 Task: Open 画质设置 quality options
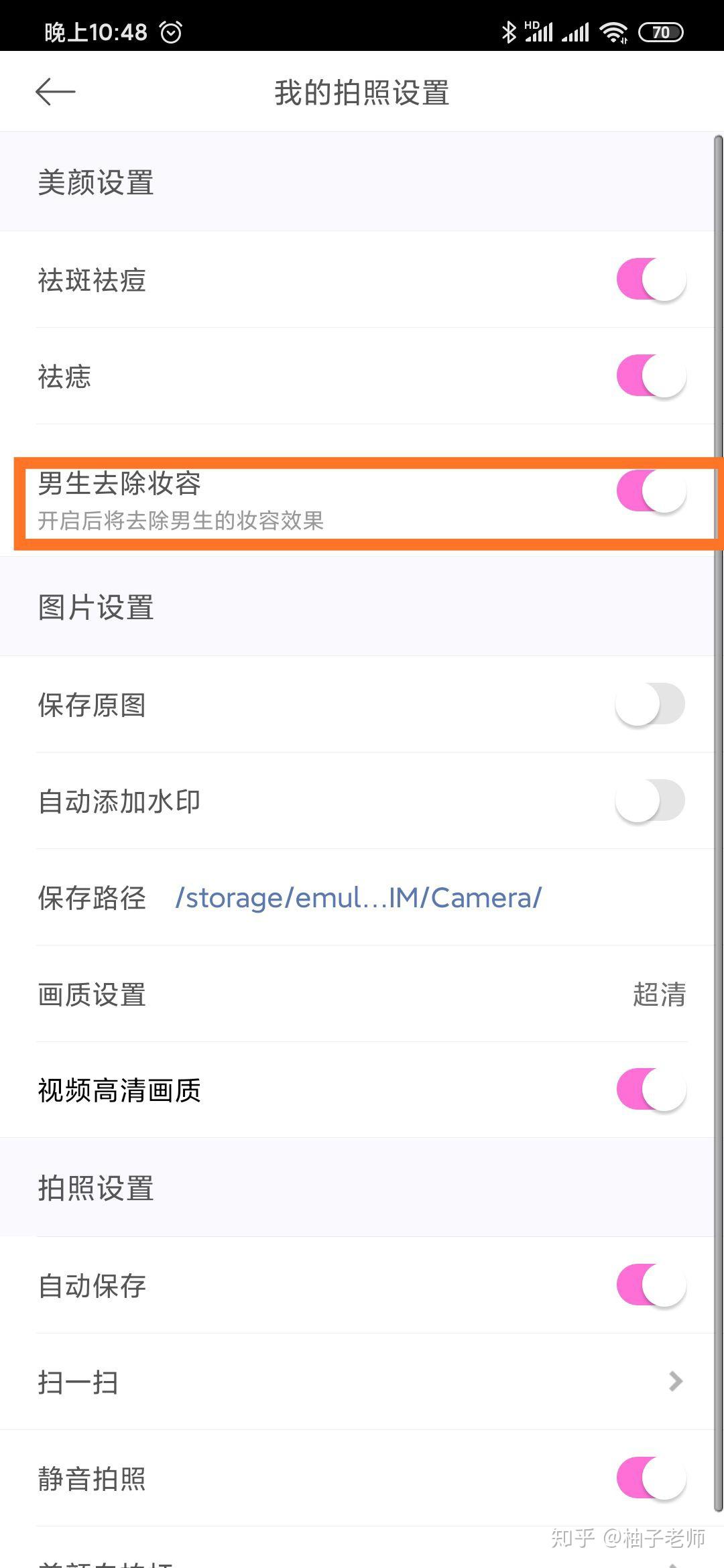362,994
